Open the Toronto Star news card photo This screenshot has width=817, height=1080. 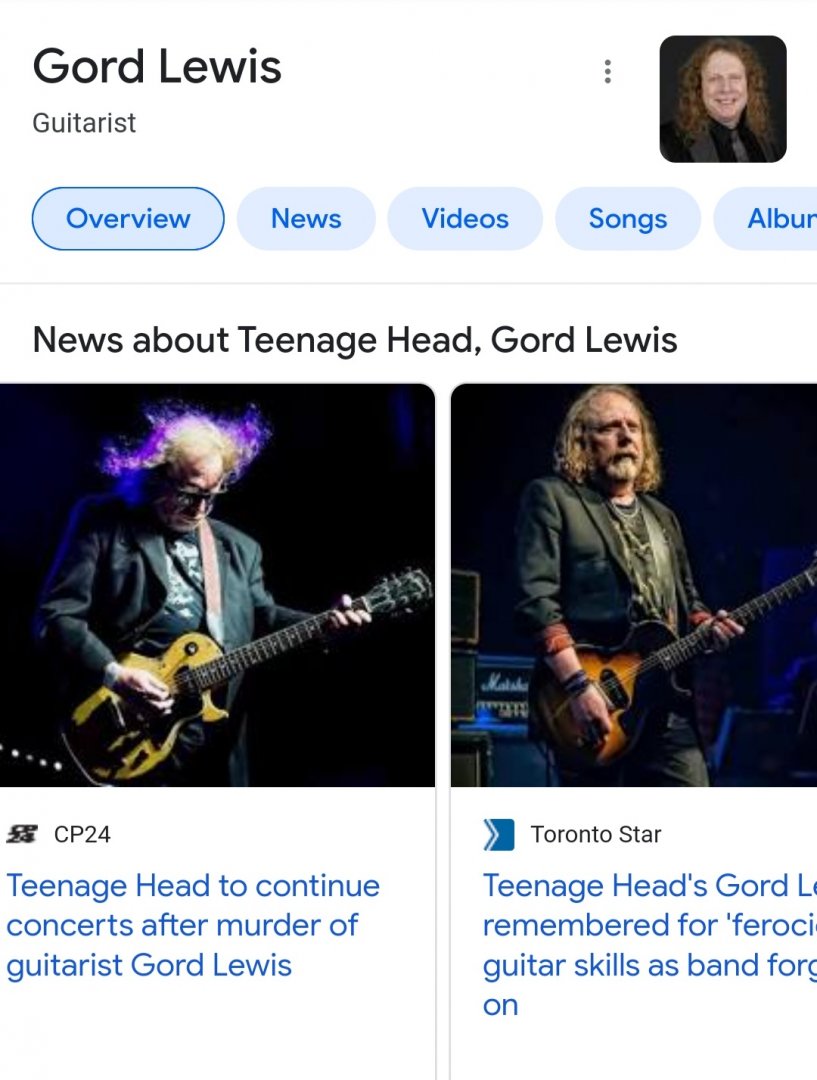[634, 585]
